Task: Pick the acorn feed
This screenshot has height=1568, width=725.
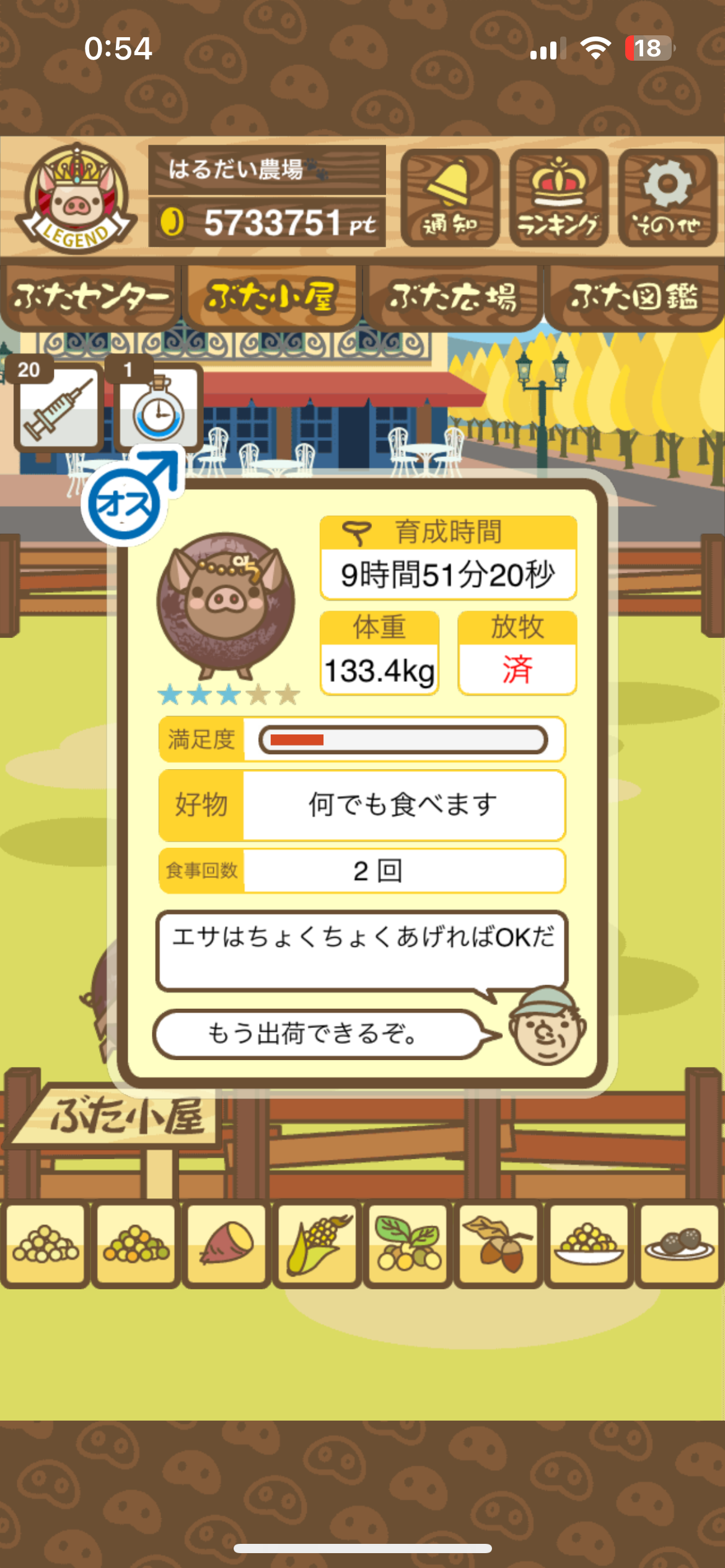Action: [x=499, y=1244]
